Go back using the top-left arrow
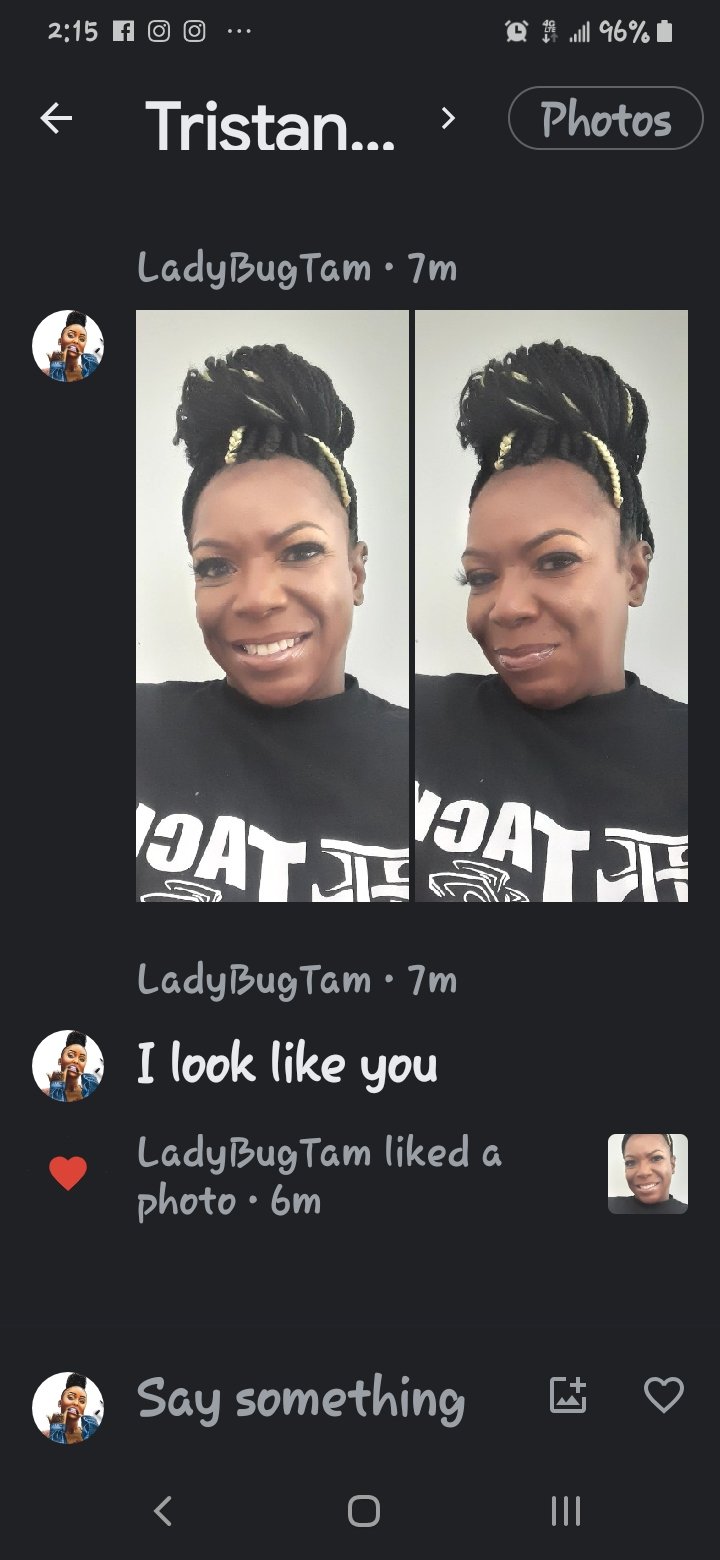 56,119
